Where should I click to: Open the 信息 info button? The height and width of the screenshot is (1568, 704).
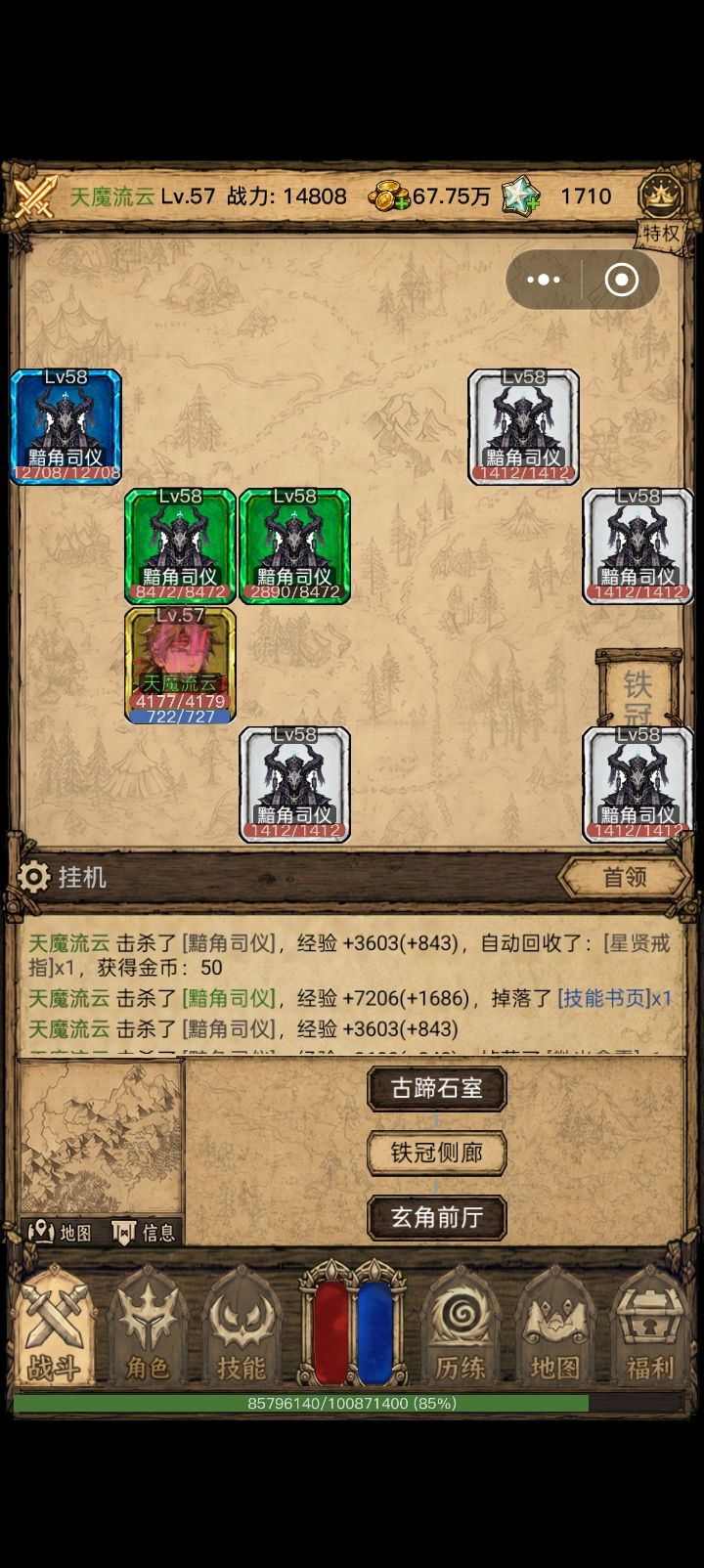[144, 1232]
